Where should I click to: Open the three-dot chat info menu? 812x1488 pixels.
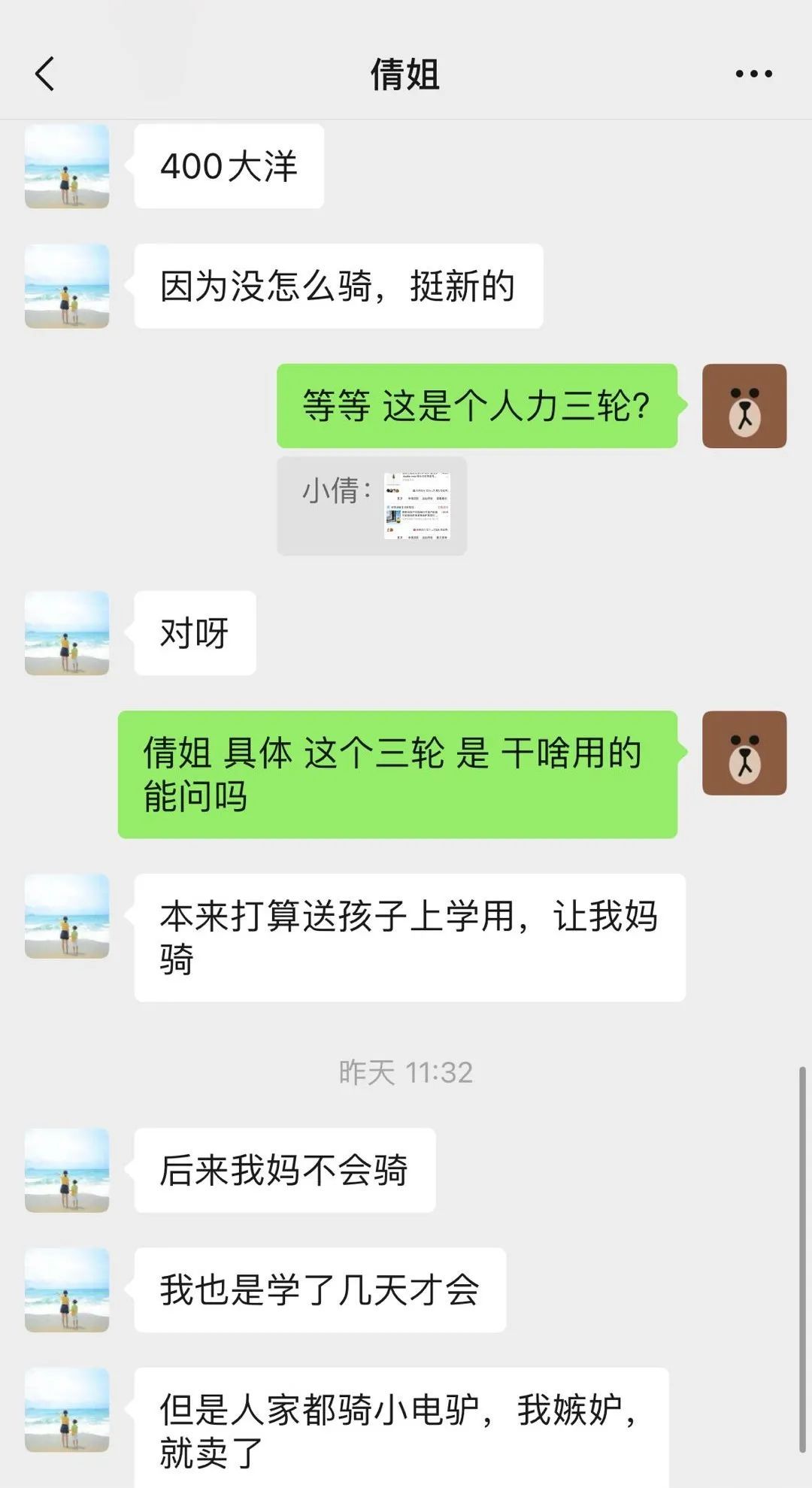(x=753, y=74)
